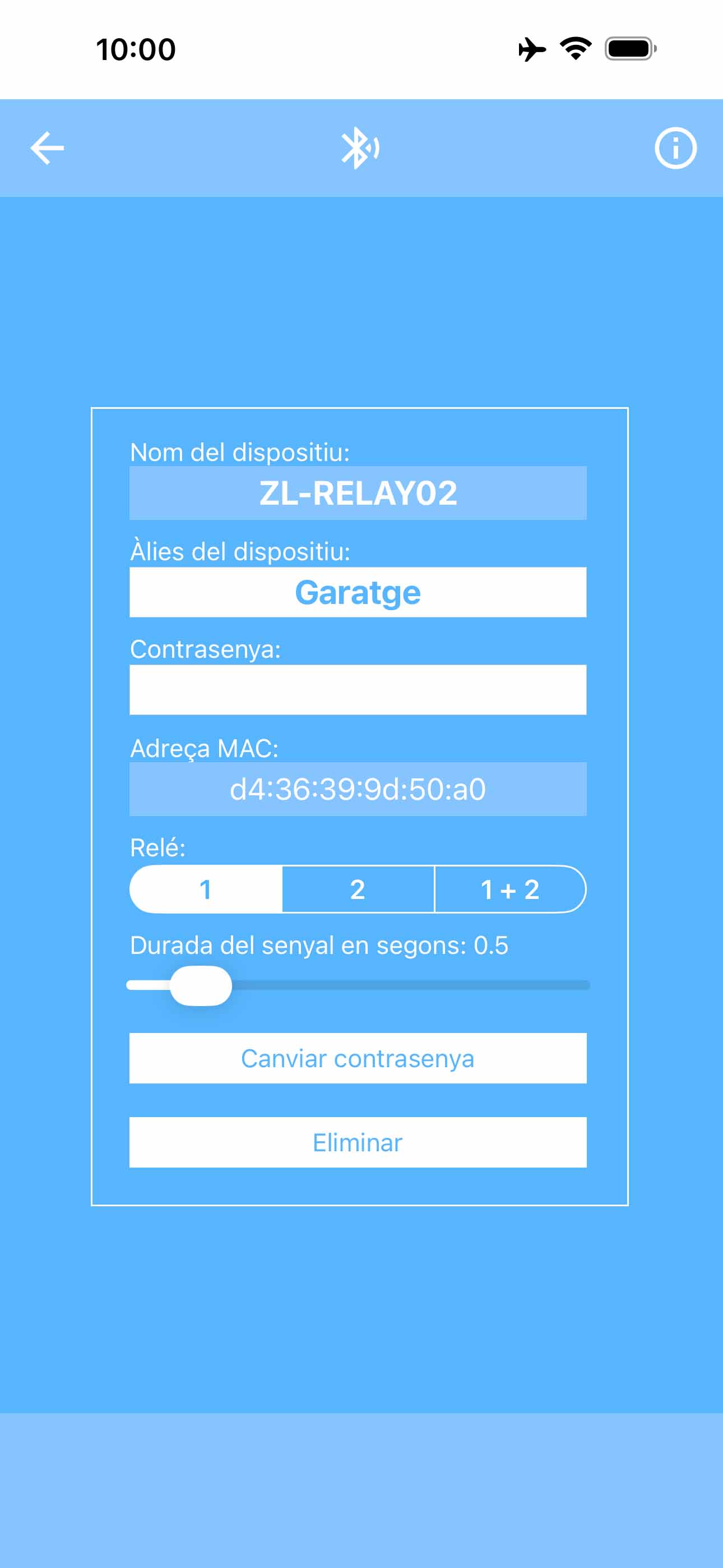Select relay 1 segment

[206, 889]
